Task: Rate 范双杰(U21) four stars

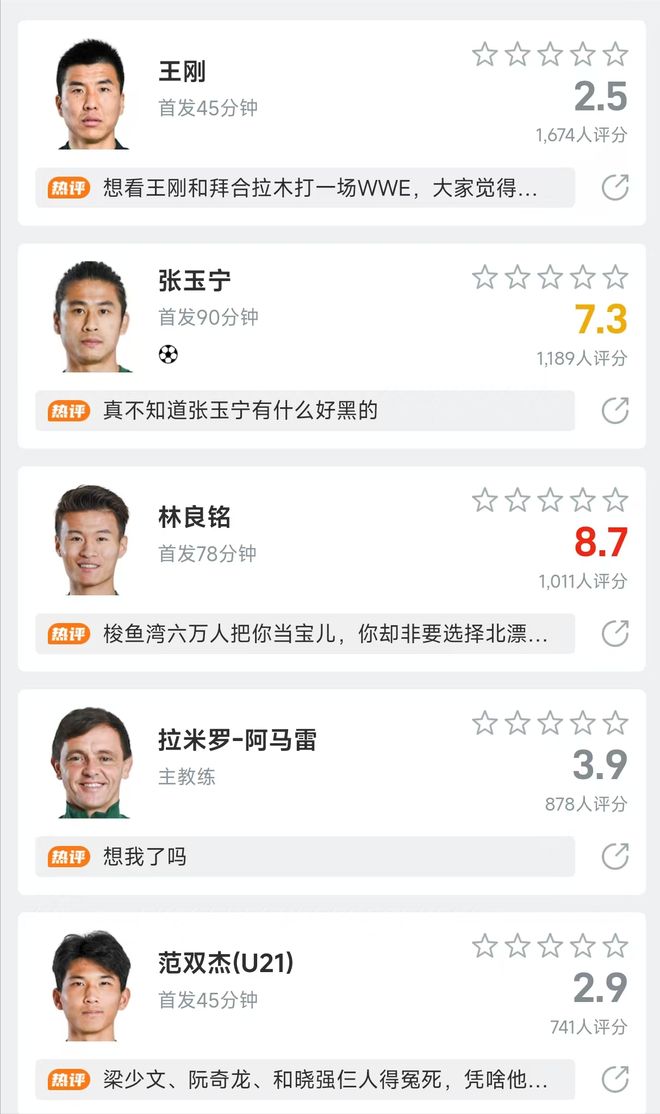Action: 583,946
